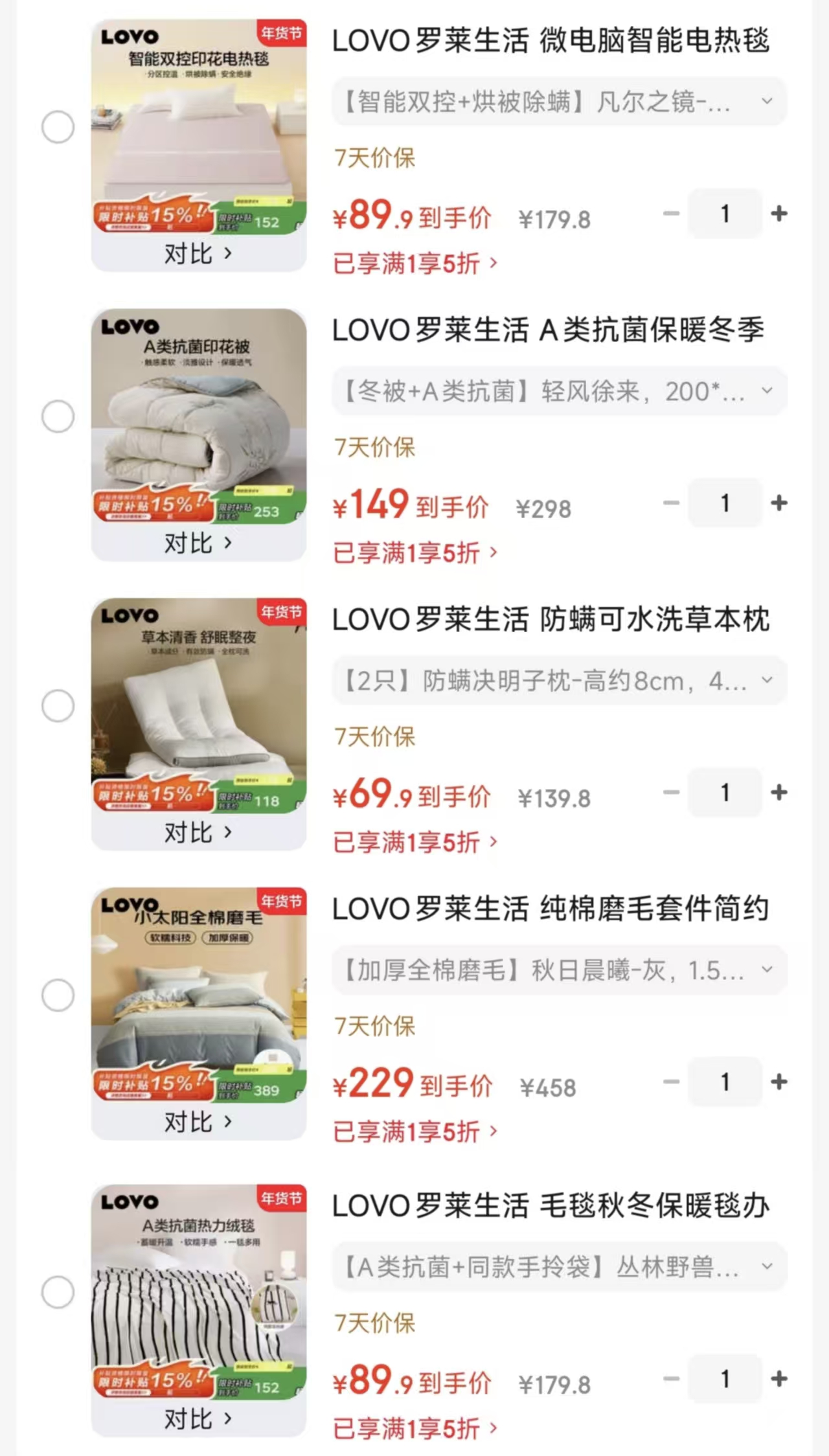829x1456 pixels.
Task: Select the 微电脑智能电热毯 item checkbox
Action: [58, 127]
